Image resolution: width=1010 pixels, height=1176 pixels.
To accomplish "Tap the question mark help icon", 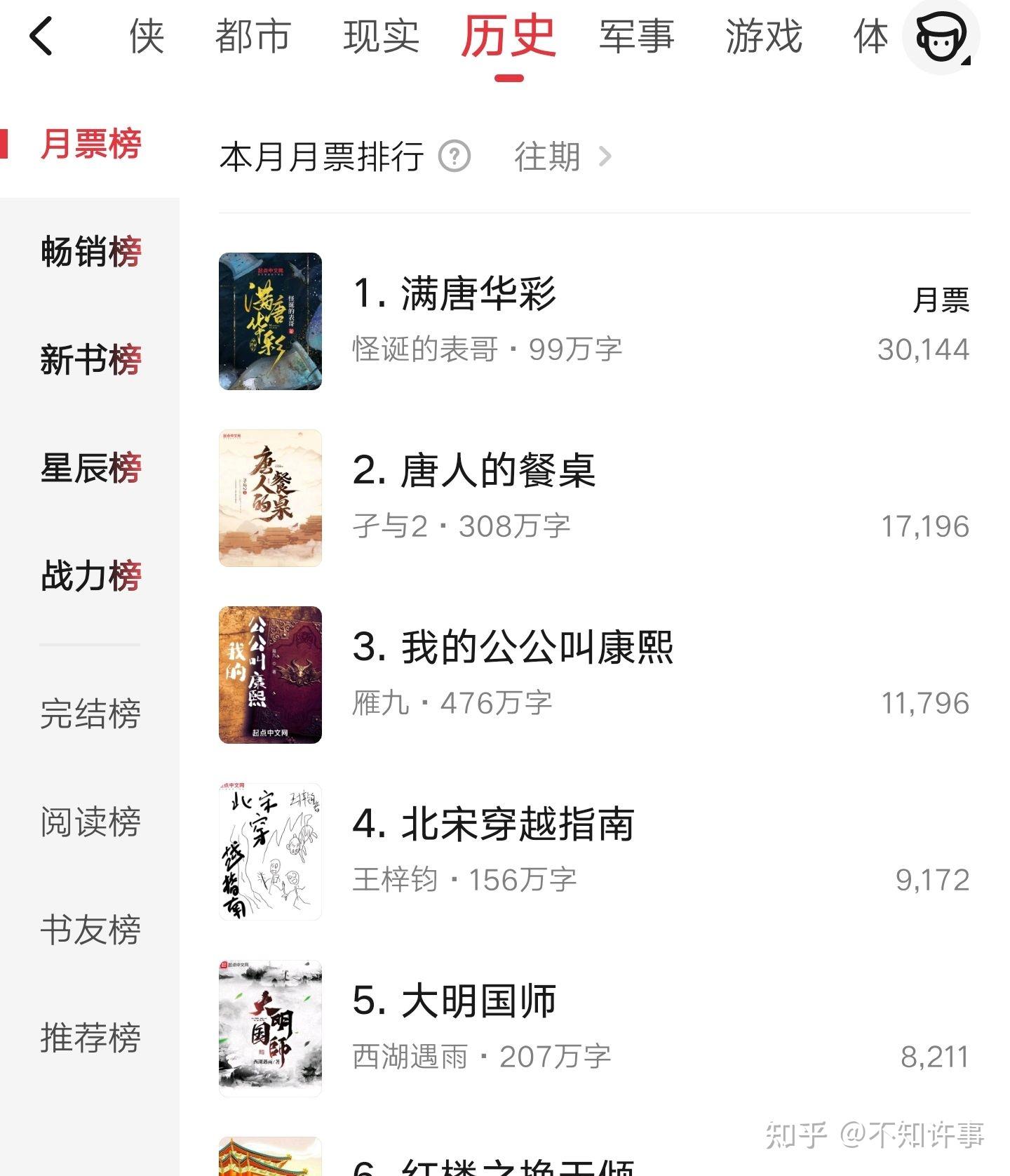I will (x=454, y=156).
